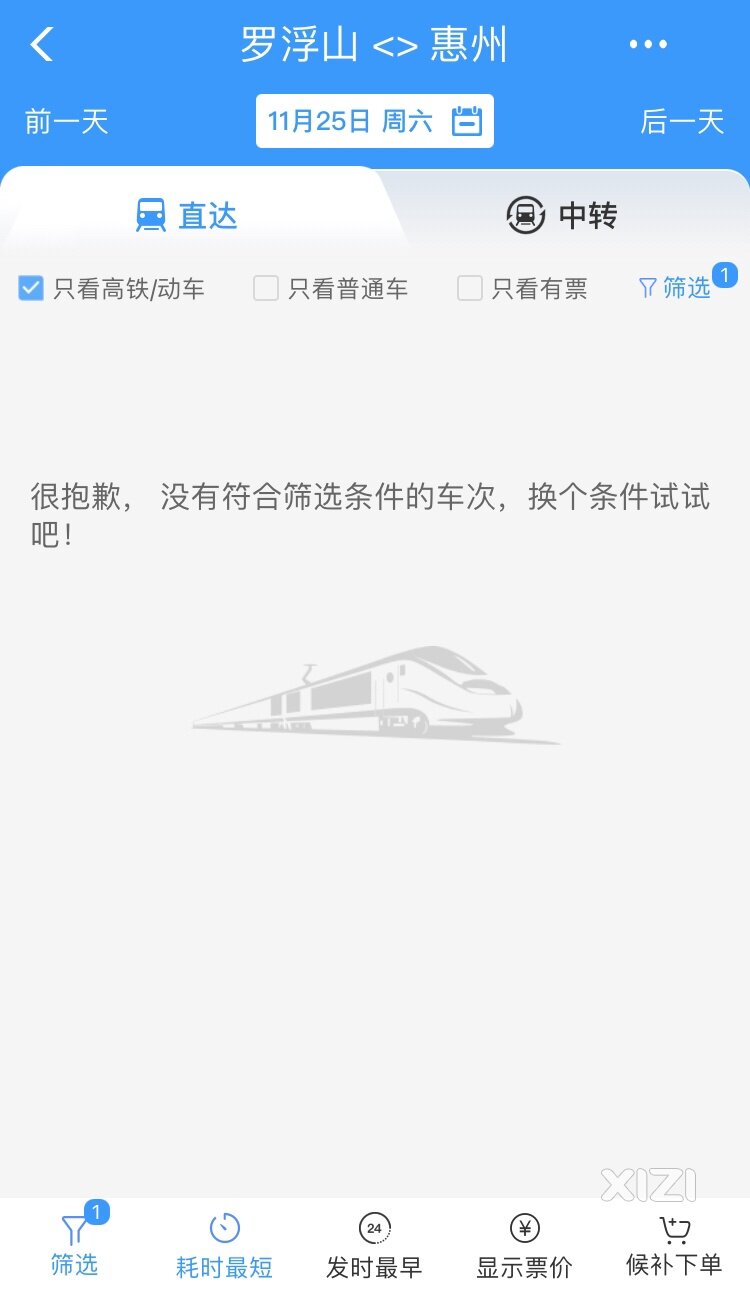Viewport: 750px width, 1294px height.
Task: Check the 只看普通车 checkbox
Action: (x=265, y=289)
